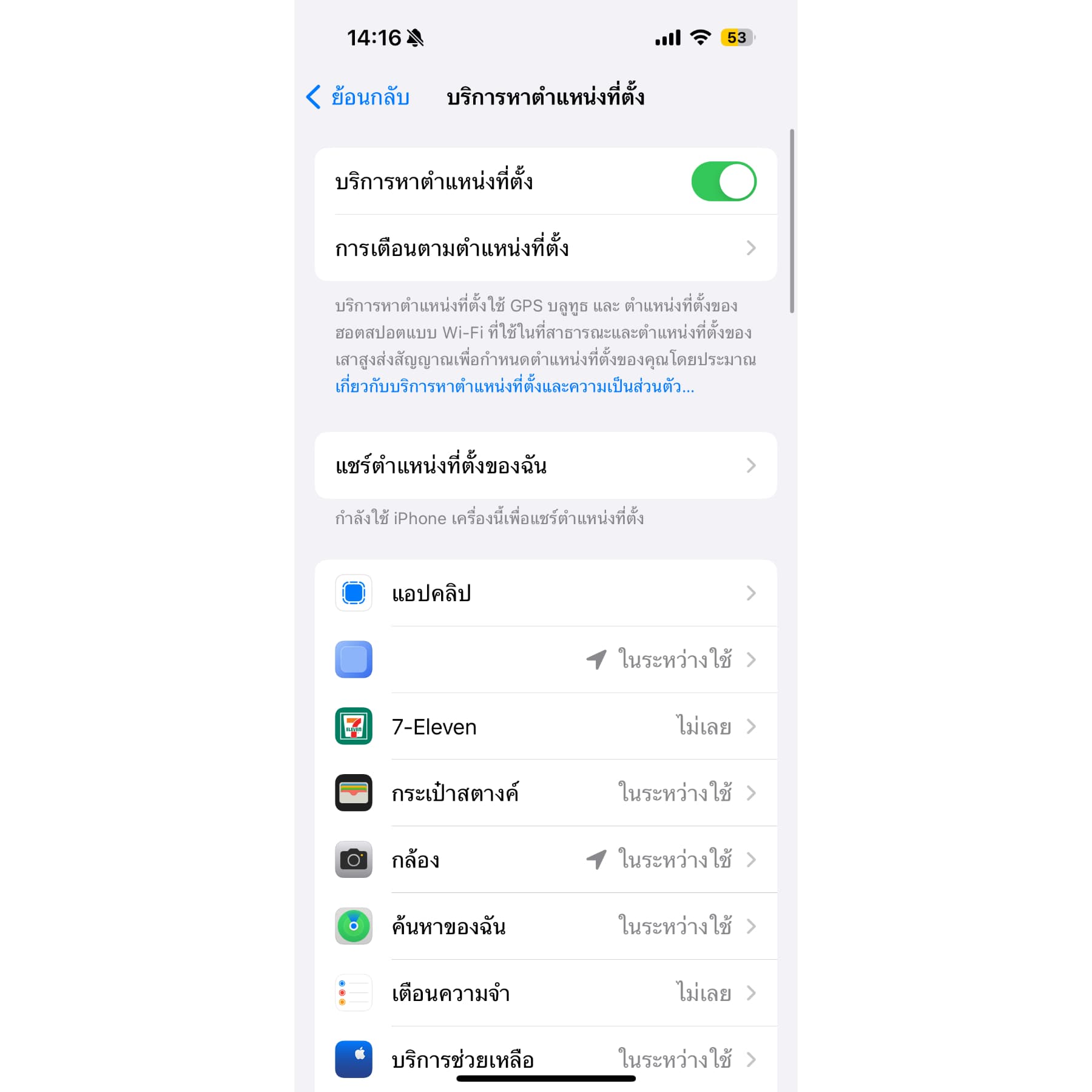Open 7-Eleven location permission
This screenshot has height=1092, width=1092.
pos(545,727)
